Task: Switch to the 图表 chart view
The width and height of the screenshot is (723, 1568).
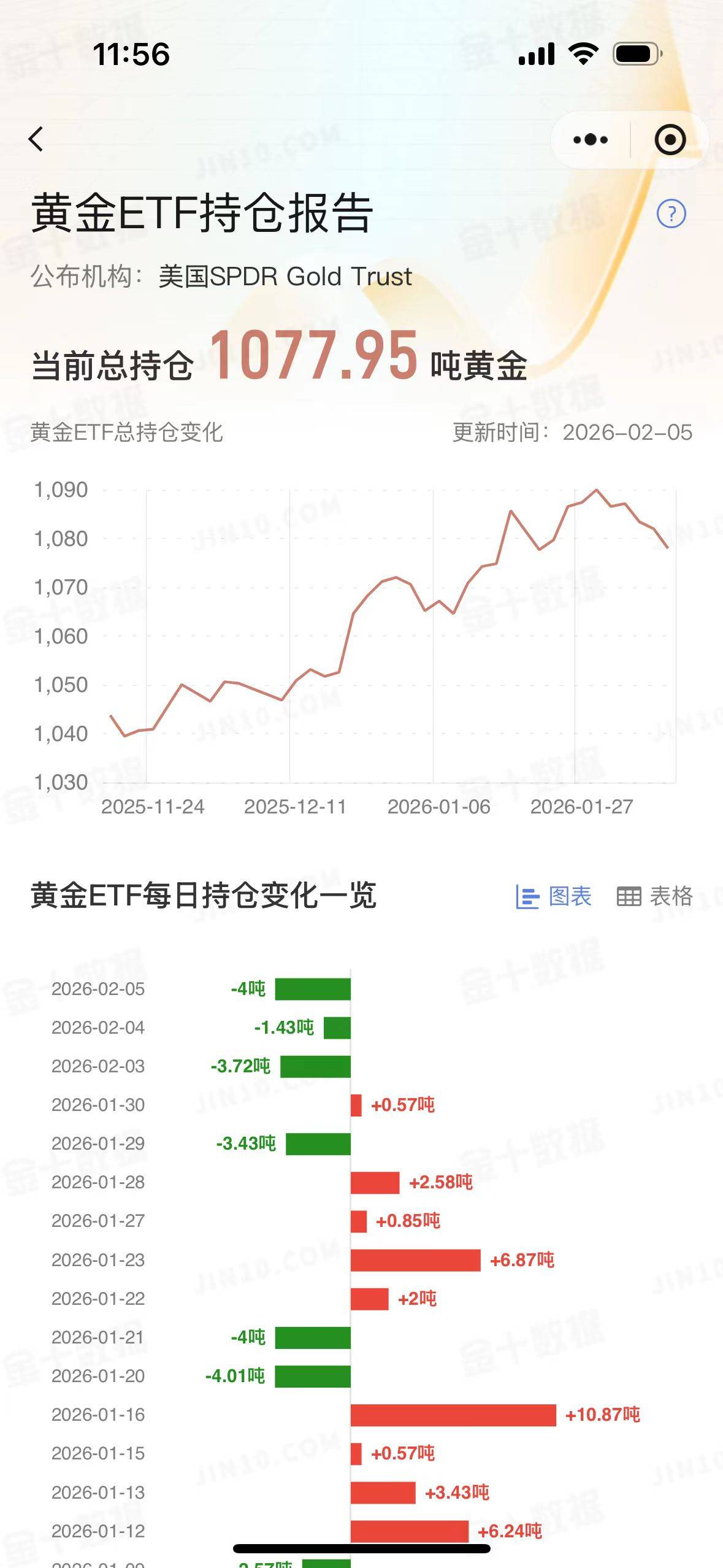Action: [554, 897]
